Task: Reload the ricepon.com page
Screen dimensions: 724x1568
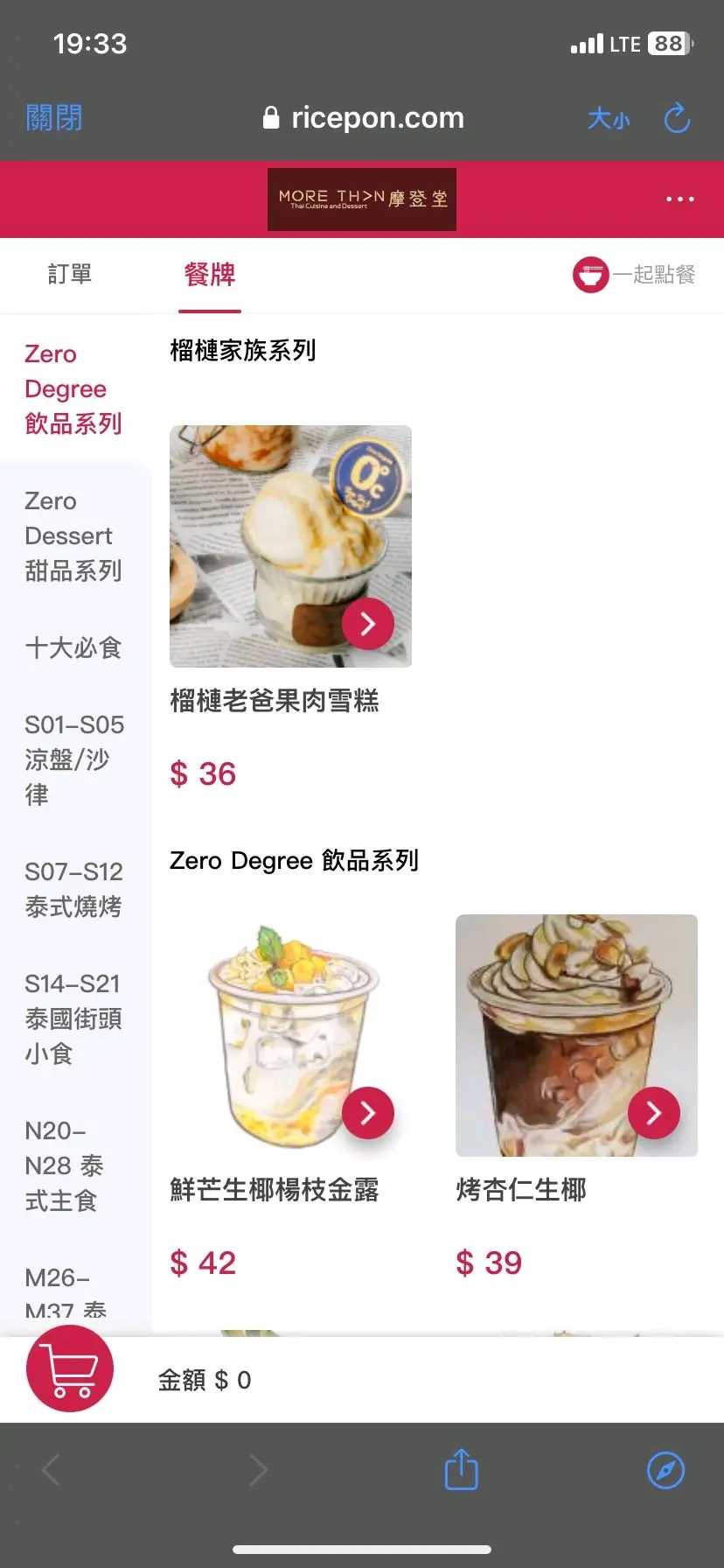Action: (677, 118)
